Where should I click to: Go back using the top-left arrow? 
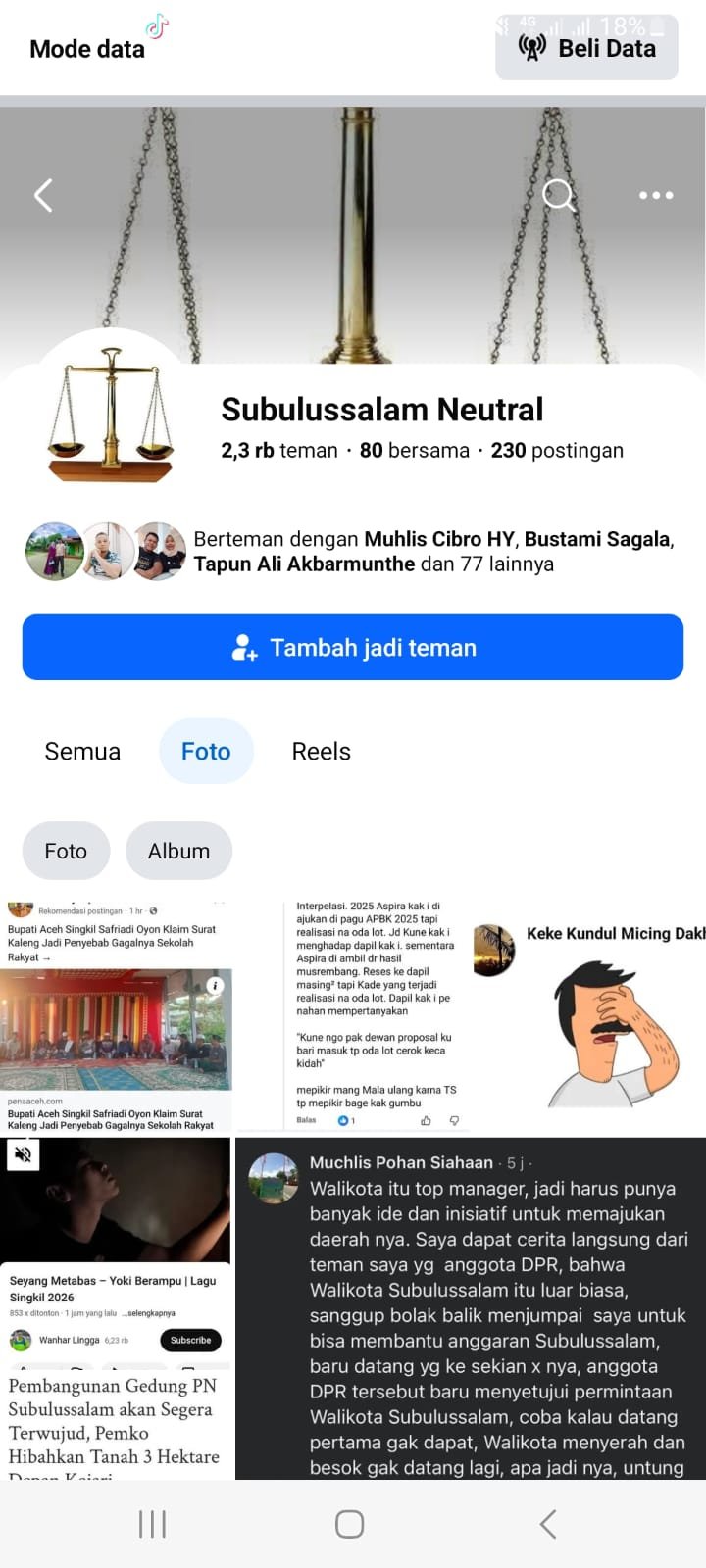[43, 195]
